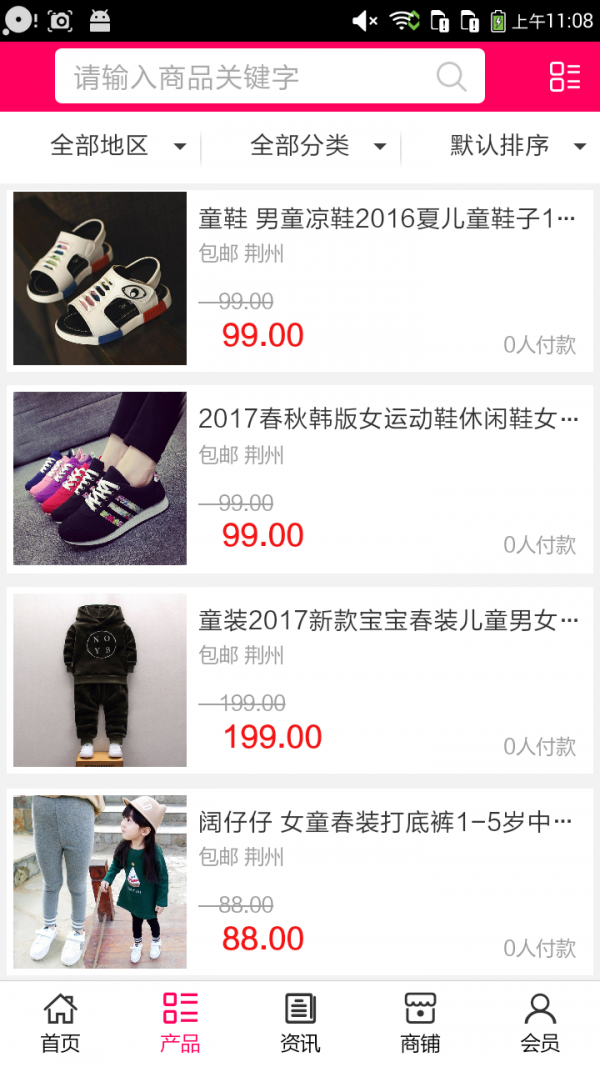This screenshot has width=600, height=1067.
Task: Tap the magnifier search icon
Action: [451, 77]
